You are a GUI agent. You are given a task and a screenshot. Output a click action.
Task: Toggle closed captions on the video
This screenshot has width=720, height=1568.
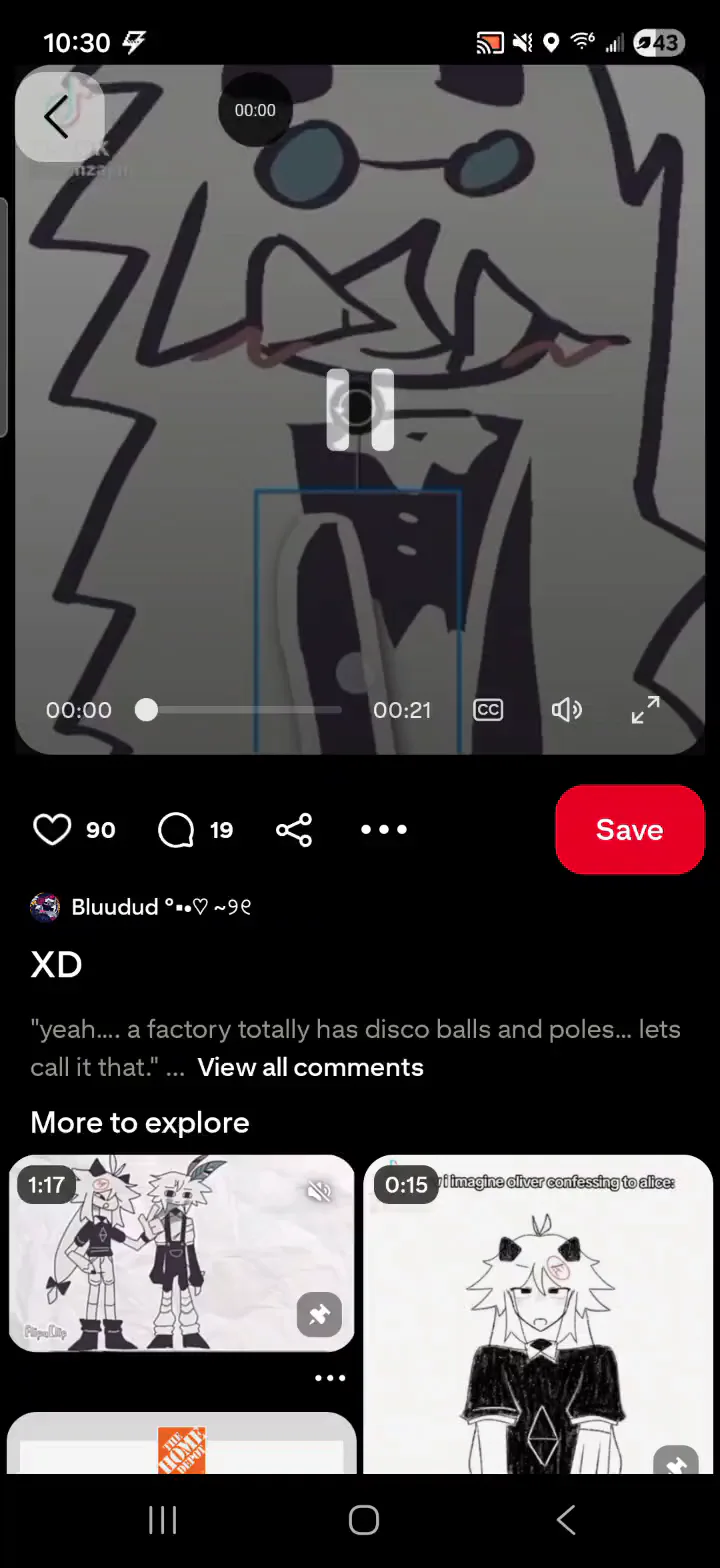pos(488,710)
